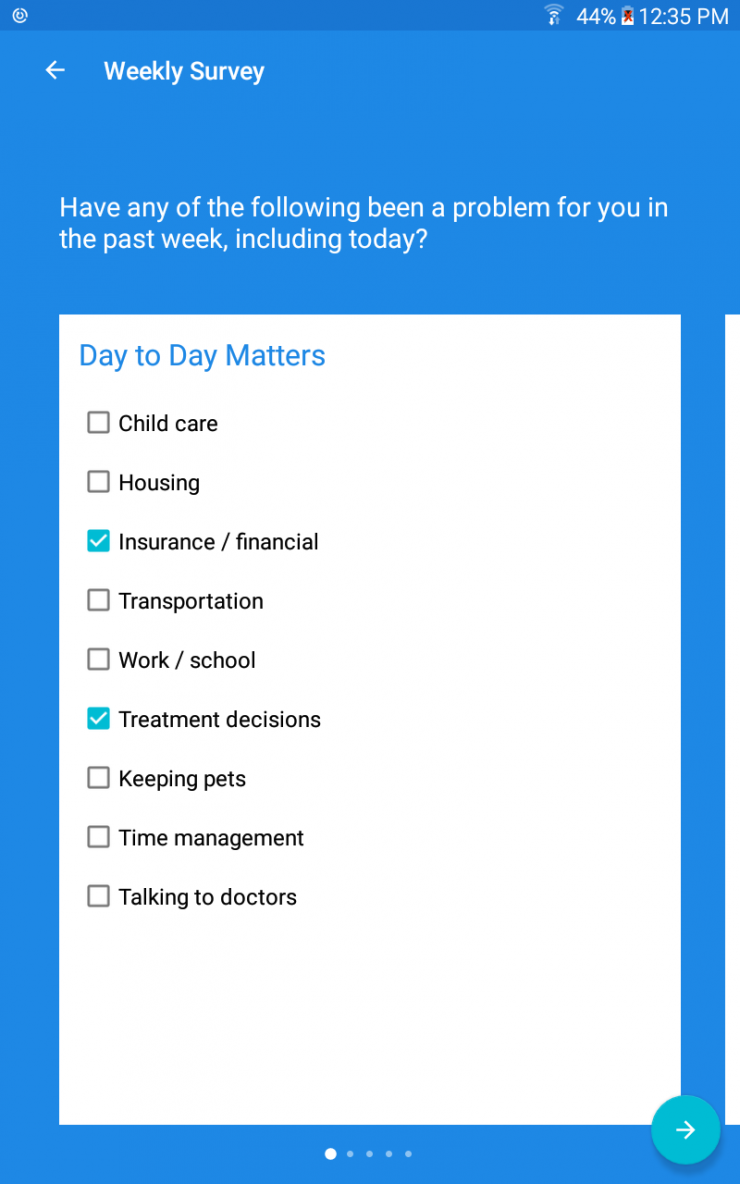The image size is (740, 1184).
Task: Check Keeping pets
Action: click(98, 777)
